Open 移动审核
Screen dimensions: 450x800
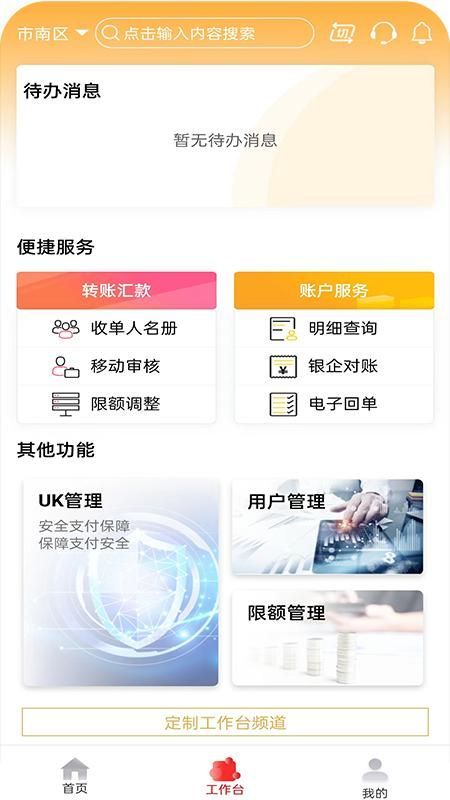click(116, 366)
